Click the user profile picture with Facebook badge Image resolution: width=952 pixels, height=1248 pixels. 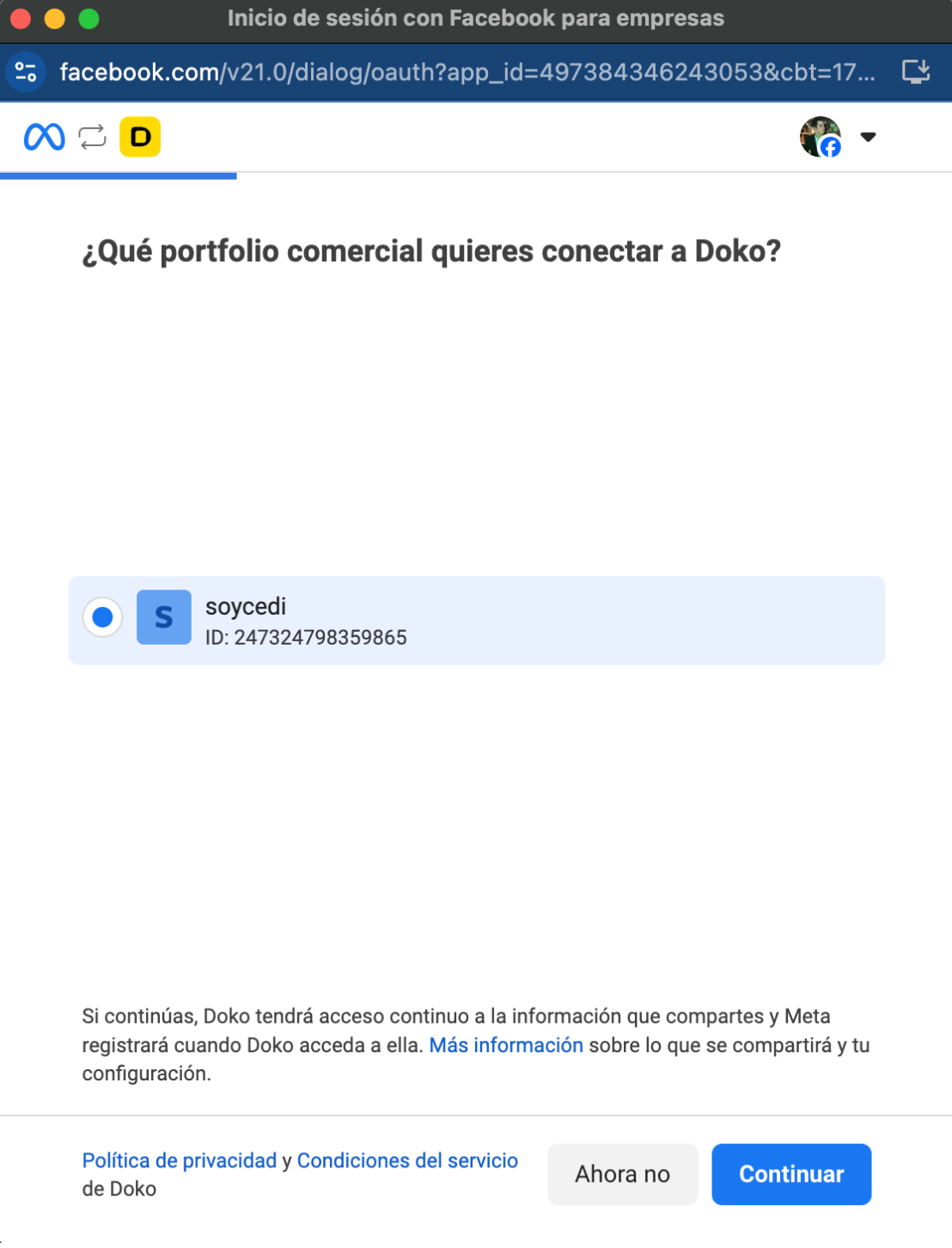pos(819,137)
